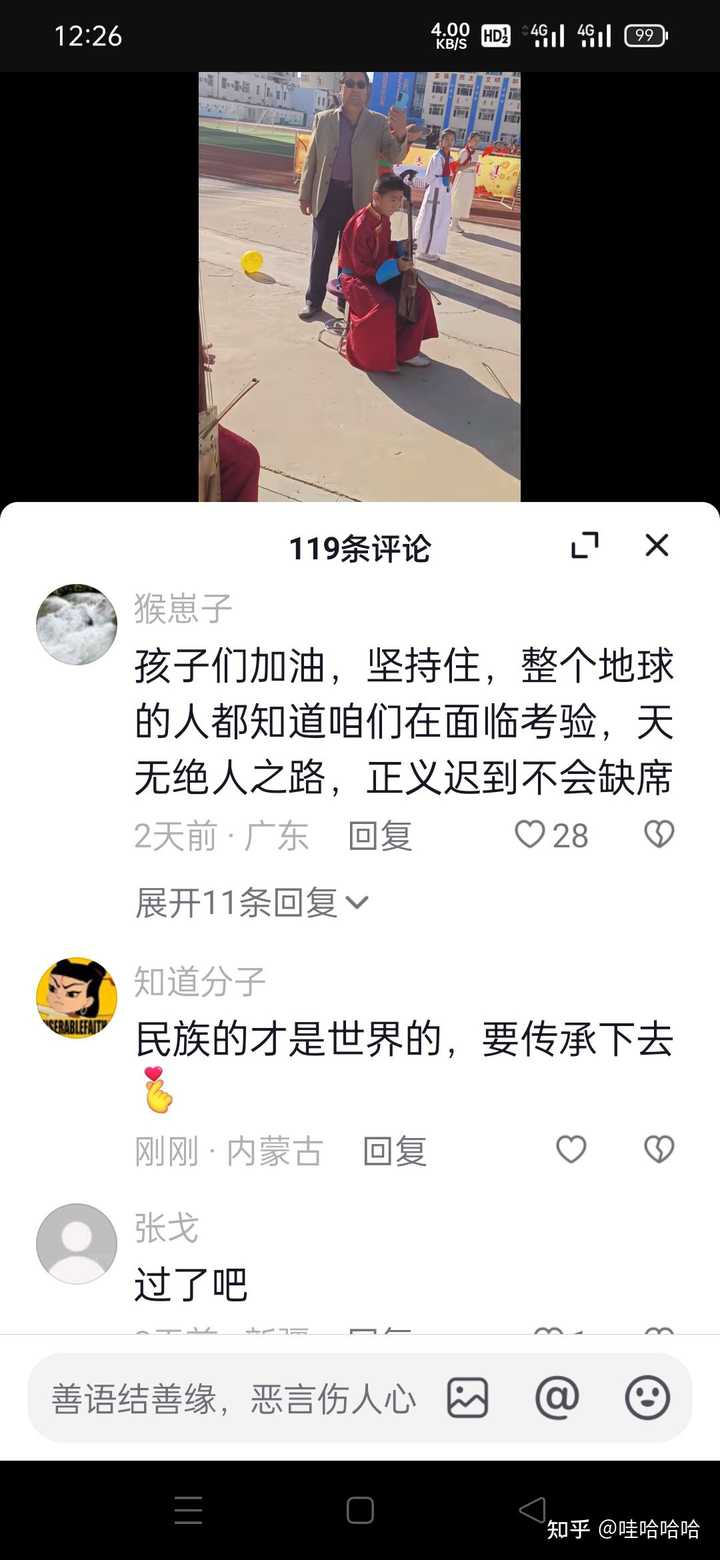Tap the video above the comments
Image resolution: width=720 pixels, height=1560 pixels.
coord(360,286)
